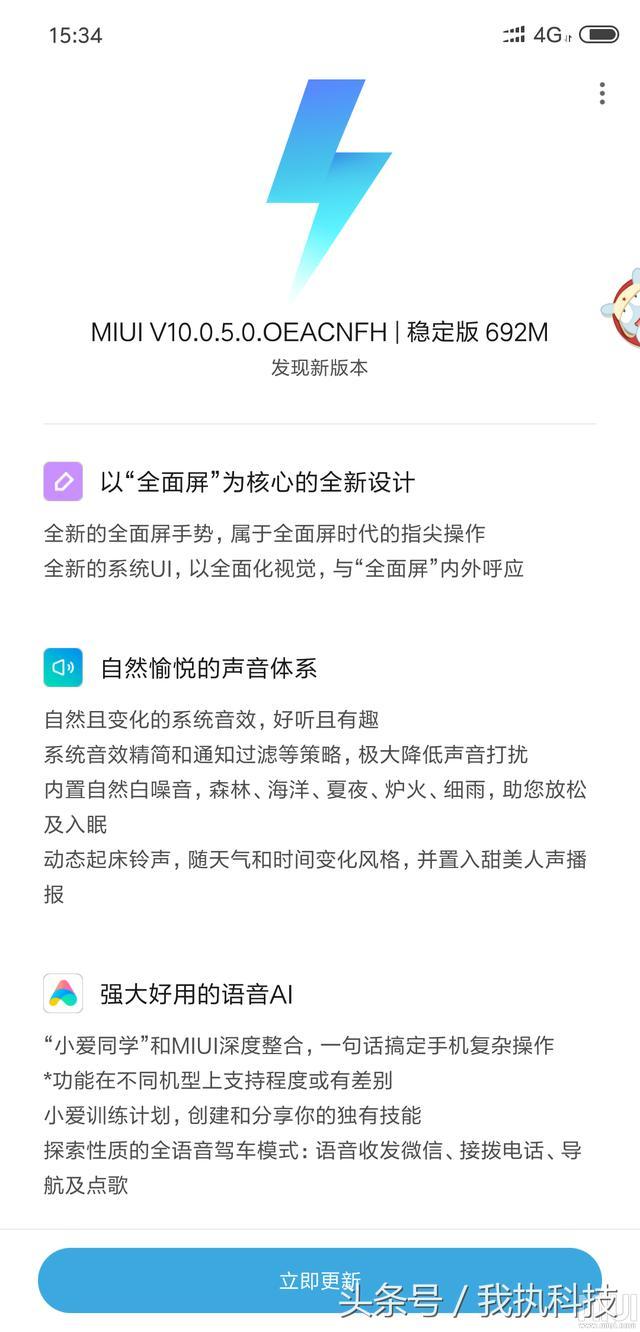
Task: Open the three-dot overflow menu
Action: tap(602, 94)
